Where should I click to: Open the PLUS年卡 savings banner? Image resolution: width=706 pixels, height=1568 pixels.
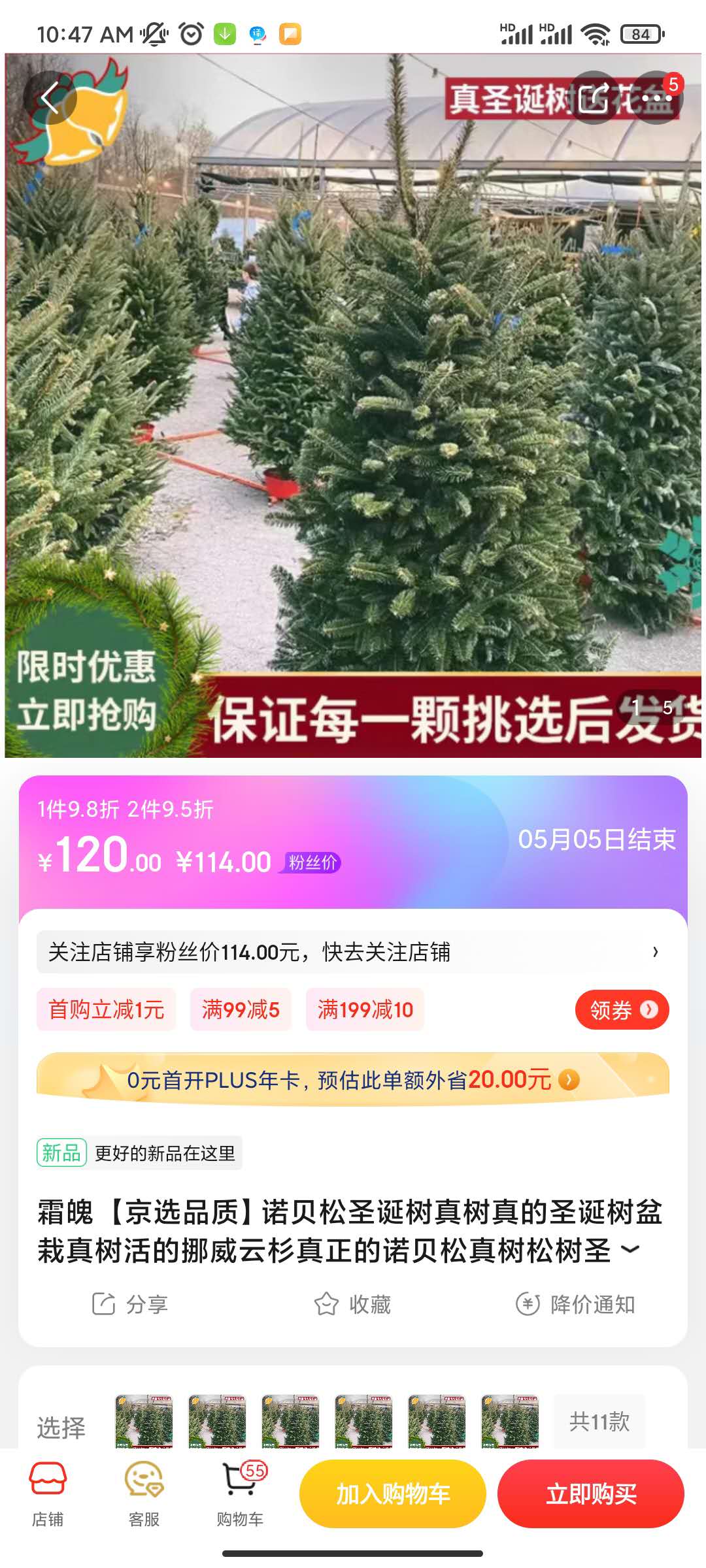point(353,1080)
